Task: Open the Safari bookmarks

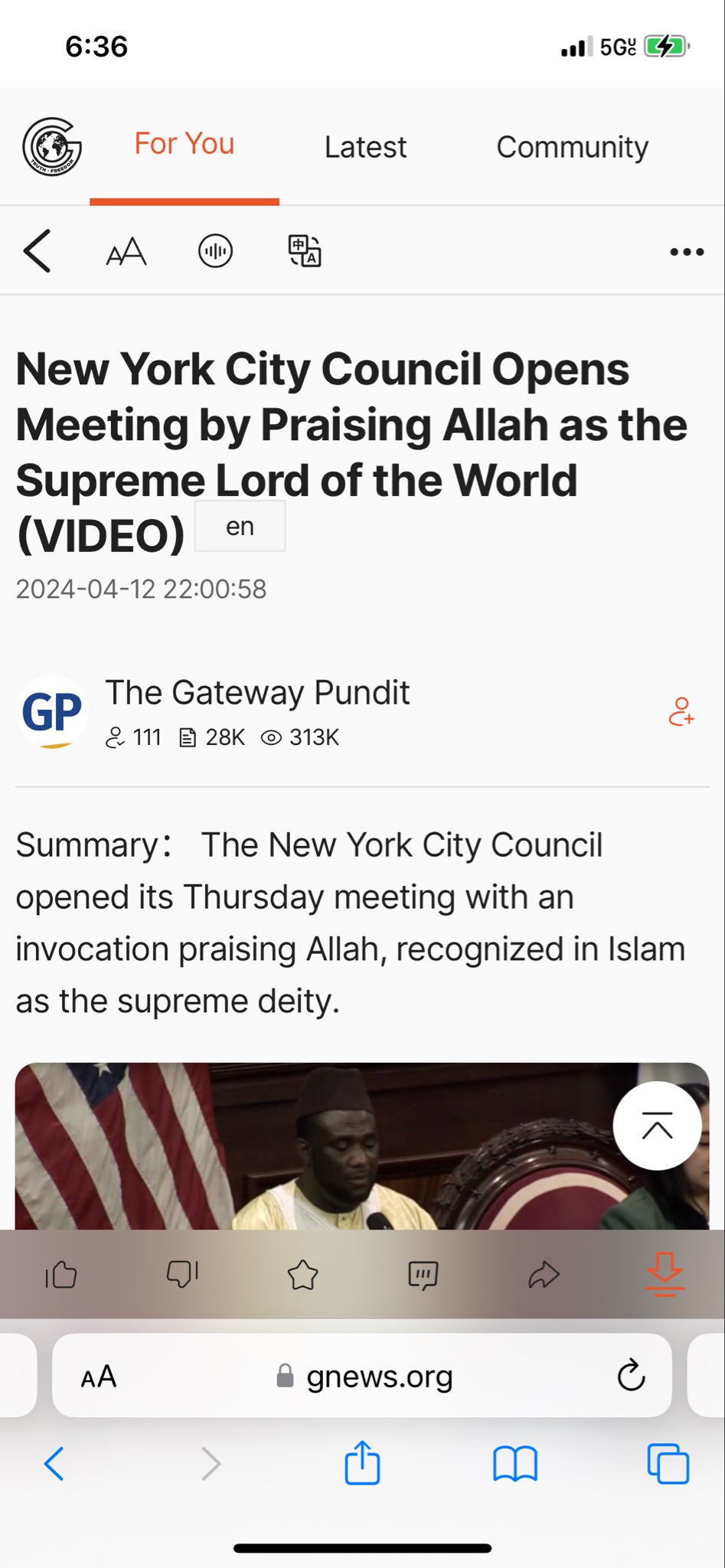Action: pyautogui.click(x=515, y=1464)
